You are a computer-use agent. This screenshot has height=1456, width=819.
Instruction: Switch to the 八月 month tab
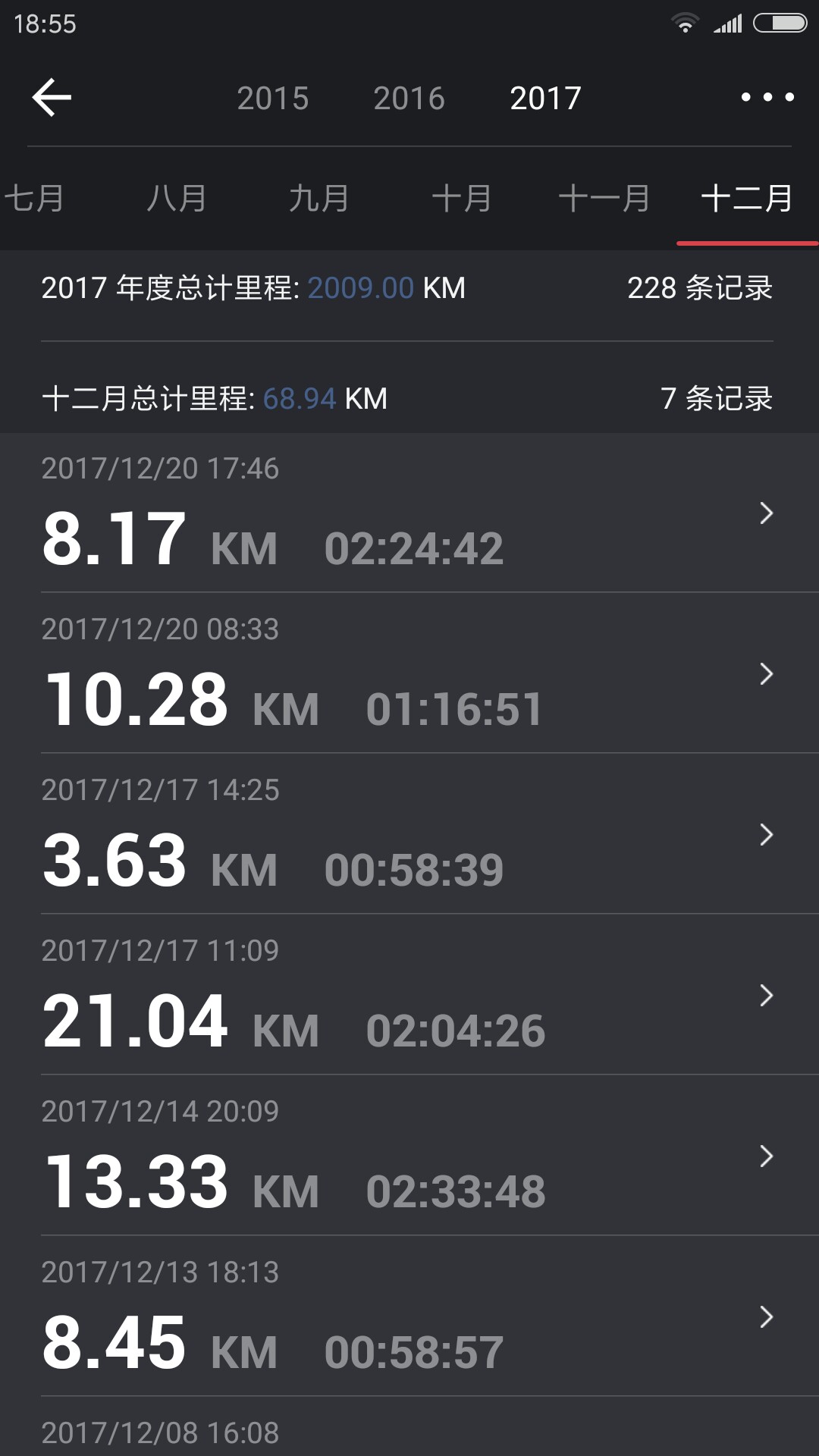coord(177,199)
